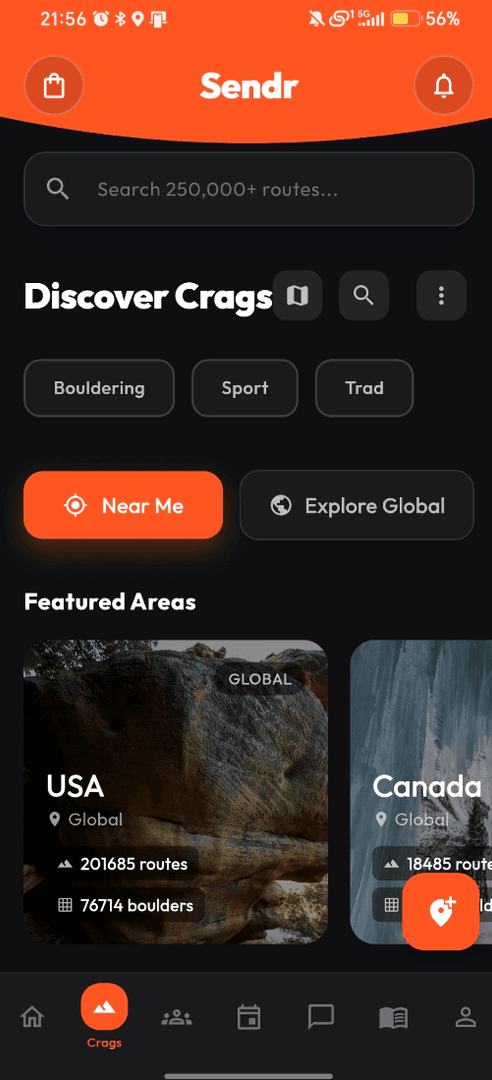Open the chat messages tab

click(321, 1017)
